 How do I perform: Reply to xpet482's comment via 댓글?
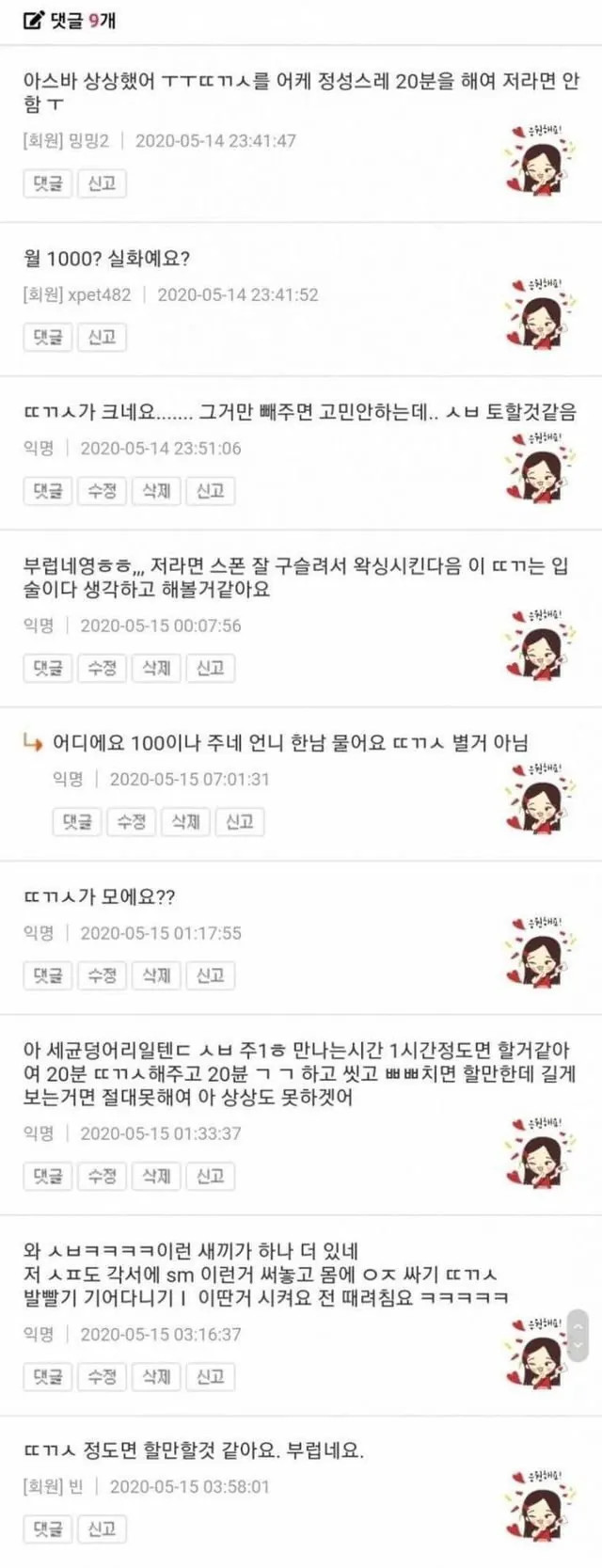tap(47, 337)
